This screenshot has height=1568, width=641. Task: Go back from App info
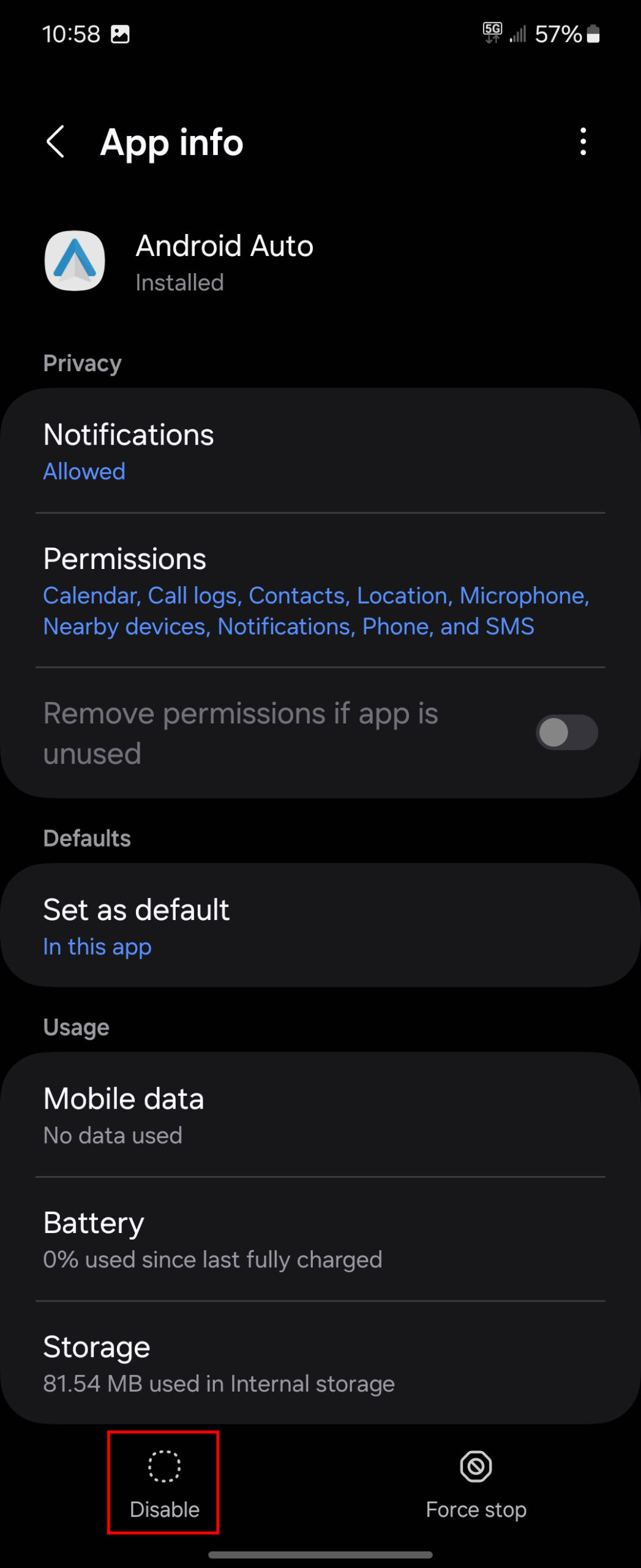pyautogui.click(x=55, y=142)
